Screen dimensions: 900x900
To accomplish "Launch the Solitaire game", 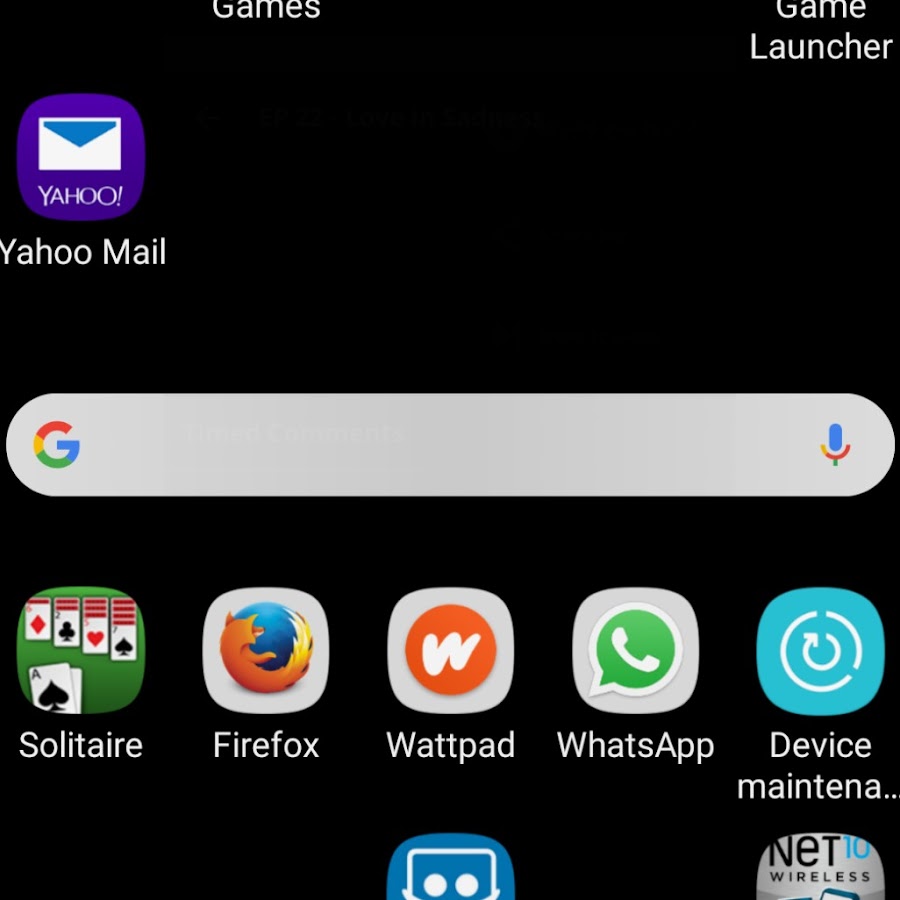I will point(81,650).
